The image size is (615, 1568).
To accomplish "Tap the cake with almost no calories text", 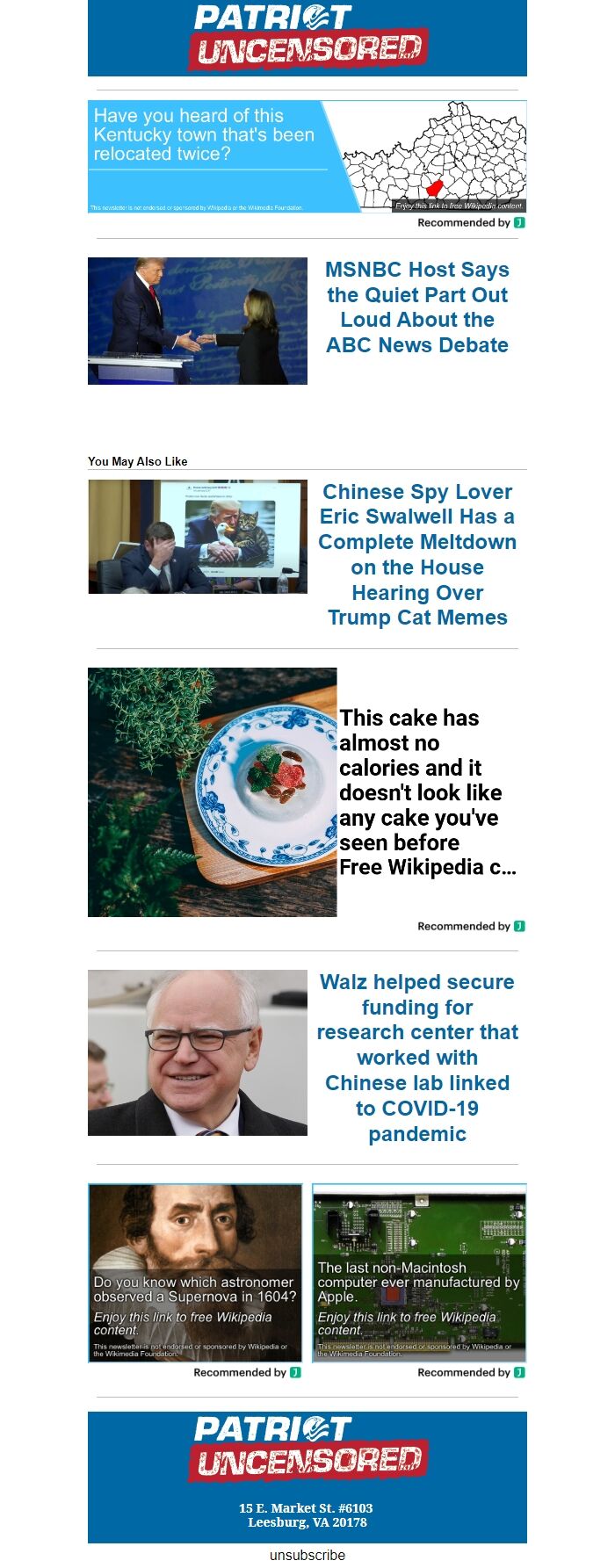I will coord(428,792).
